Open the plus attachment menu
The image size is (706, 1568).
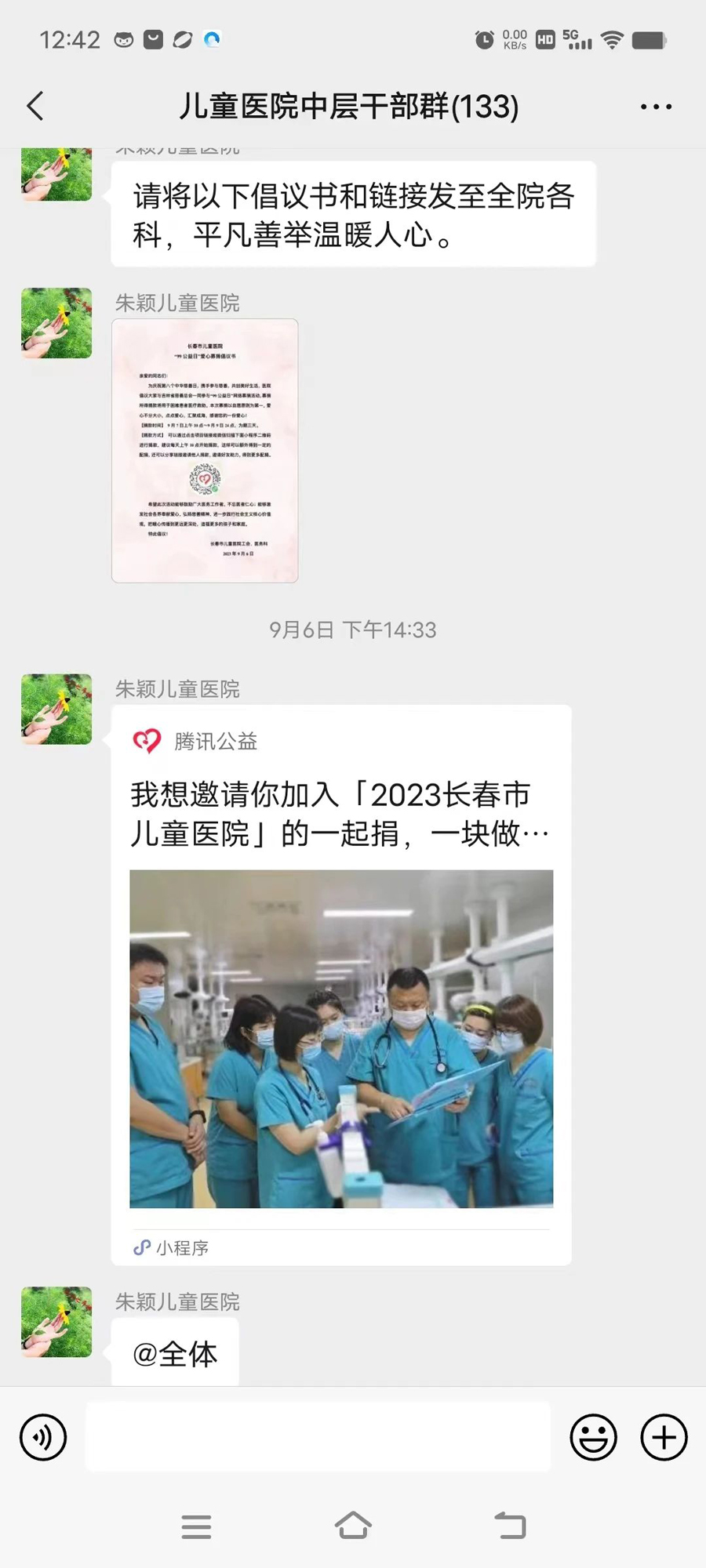click(664, 1437)
